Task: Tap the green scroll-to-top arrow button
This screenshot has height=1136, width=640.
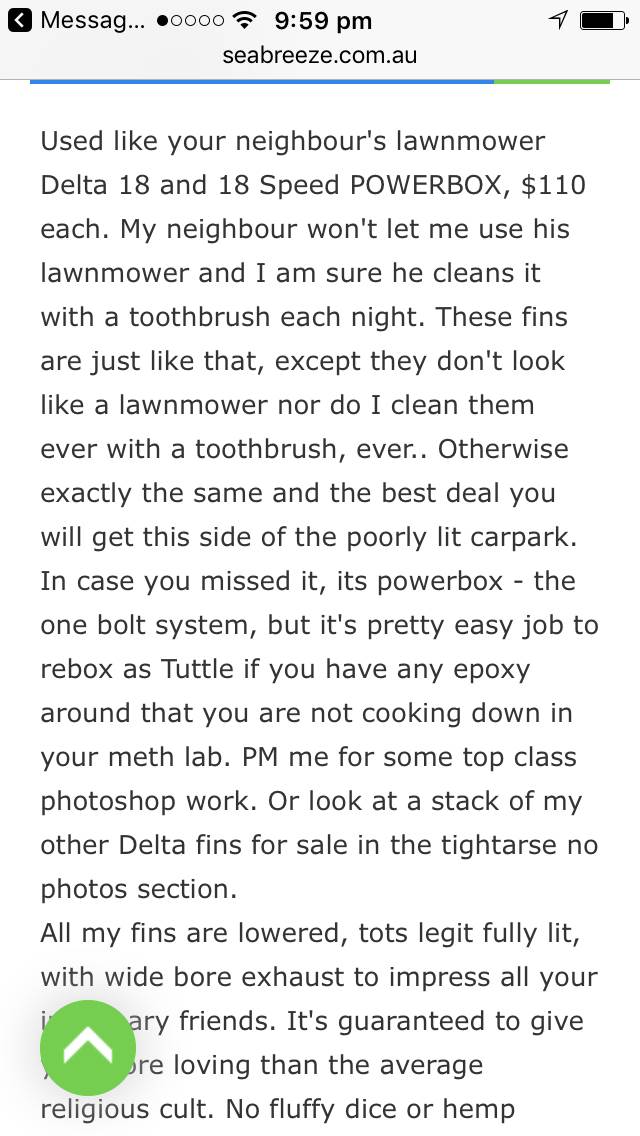Action: tap(88, 1048)
